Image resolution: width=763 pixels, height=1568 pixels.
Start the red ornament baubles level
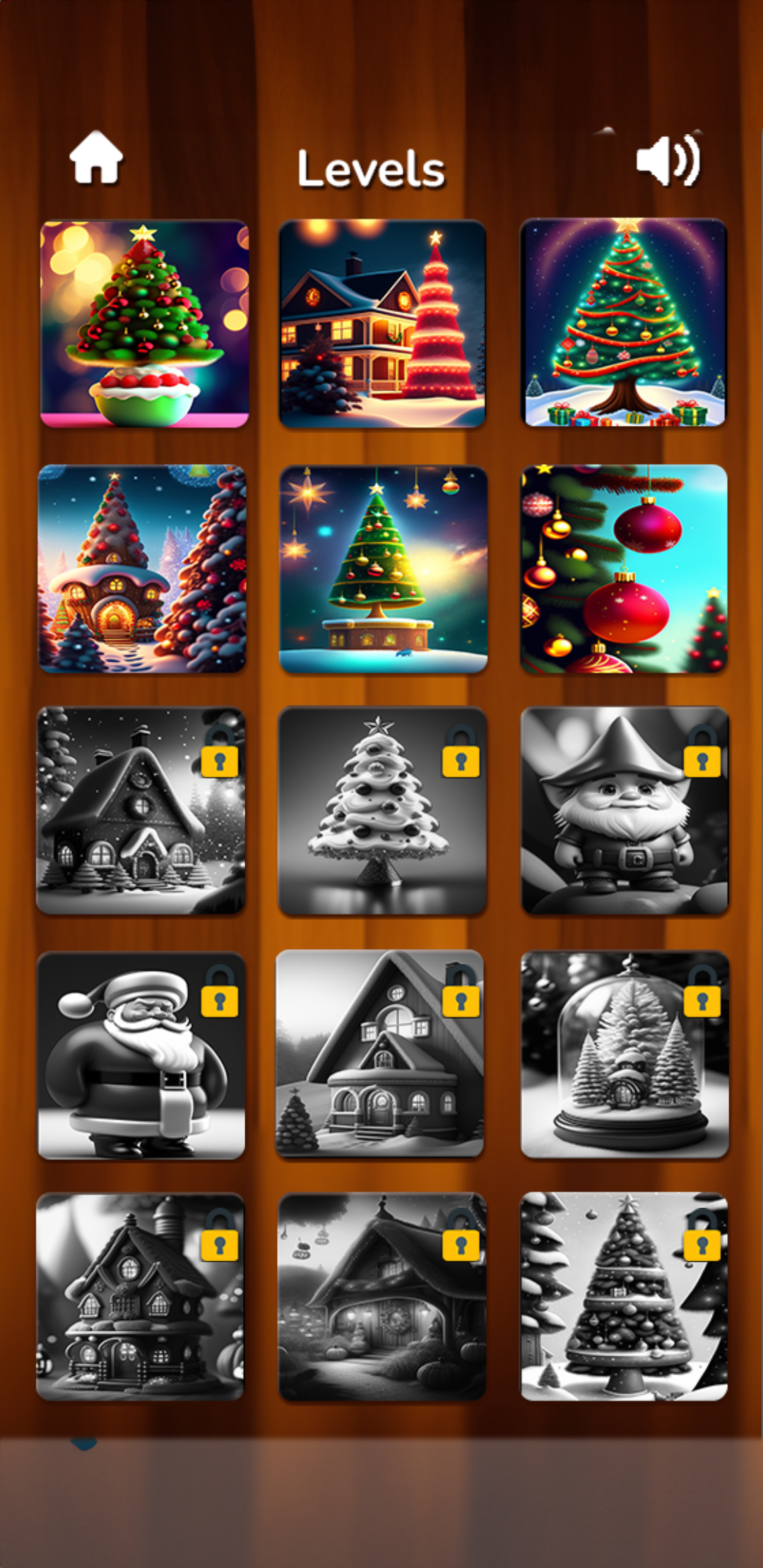point(624,569)
